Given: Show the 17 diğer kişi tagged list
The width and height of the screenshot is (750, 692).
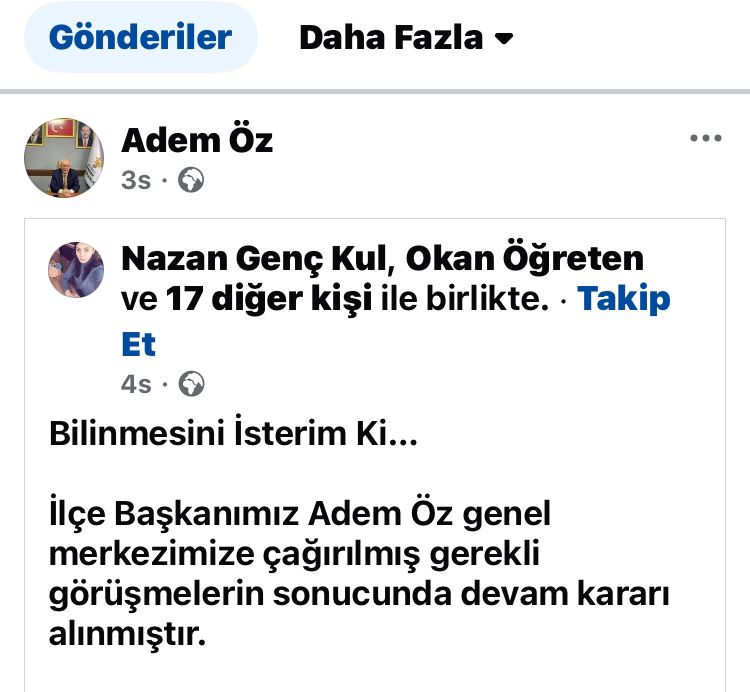Looking at the screenshot, I should pyautogui.click(x=270, y=299).
